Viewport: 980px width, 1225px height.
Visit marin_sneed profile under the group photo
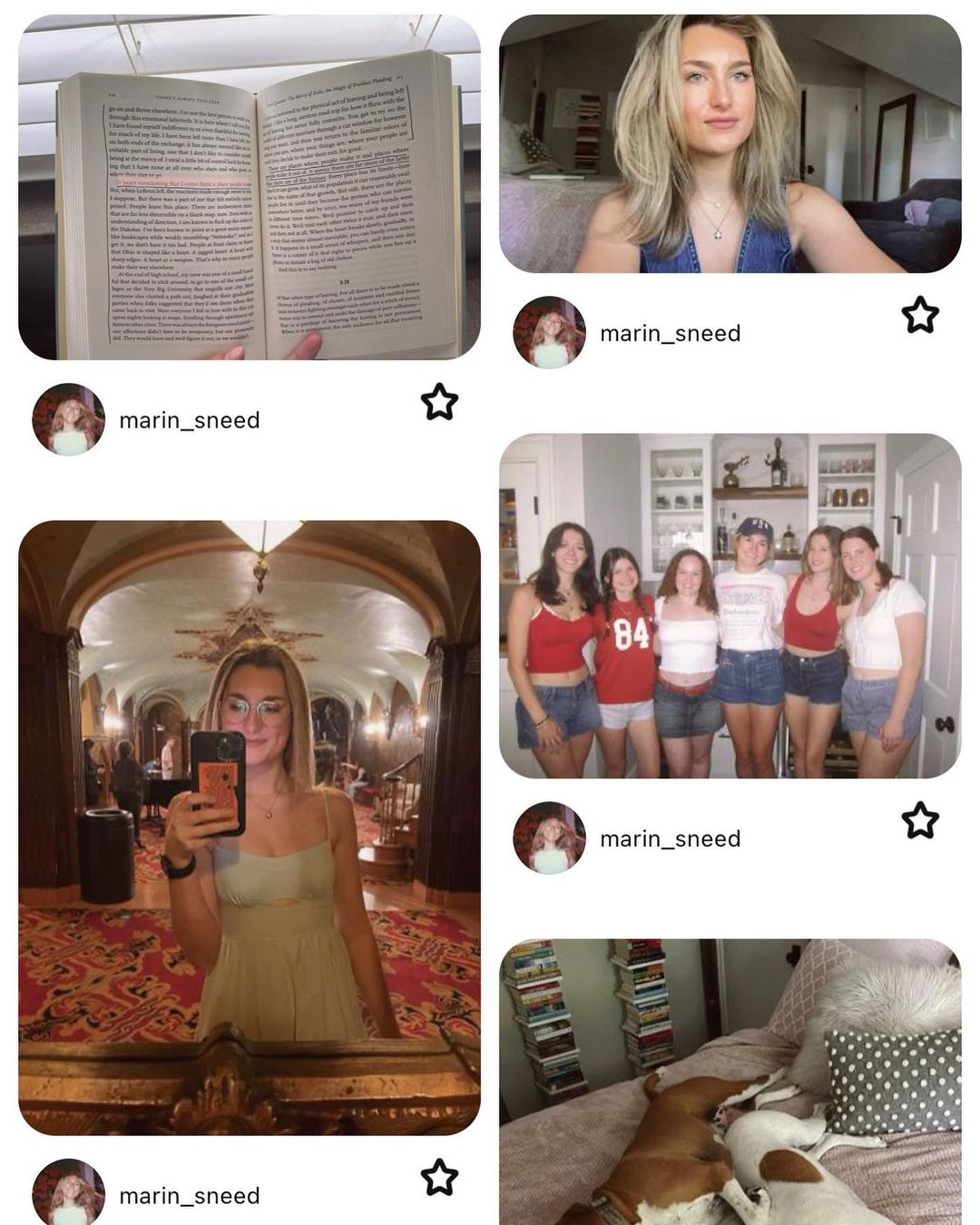pos(671,838)
